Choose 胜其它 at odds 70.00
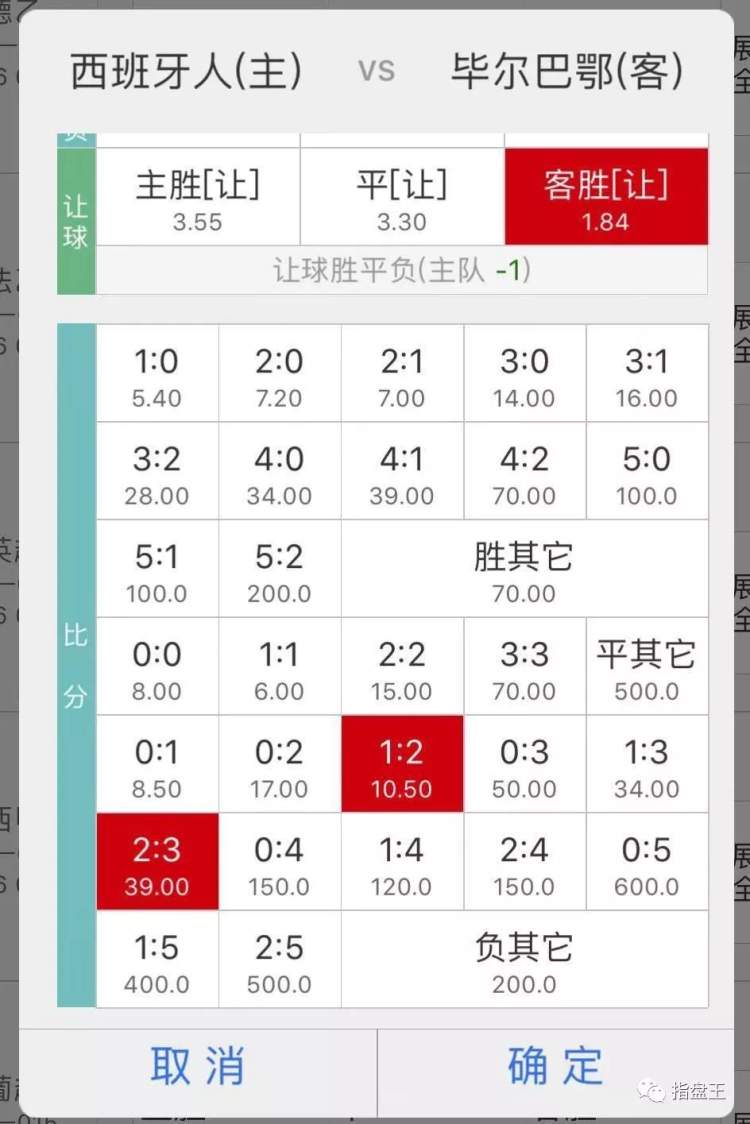This screenshot has width=750, height=1124. (x=525, y=568)
